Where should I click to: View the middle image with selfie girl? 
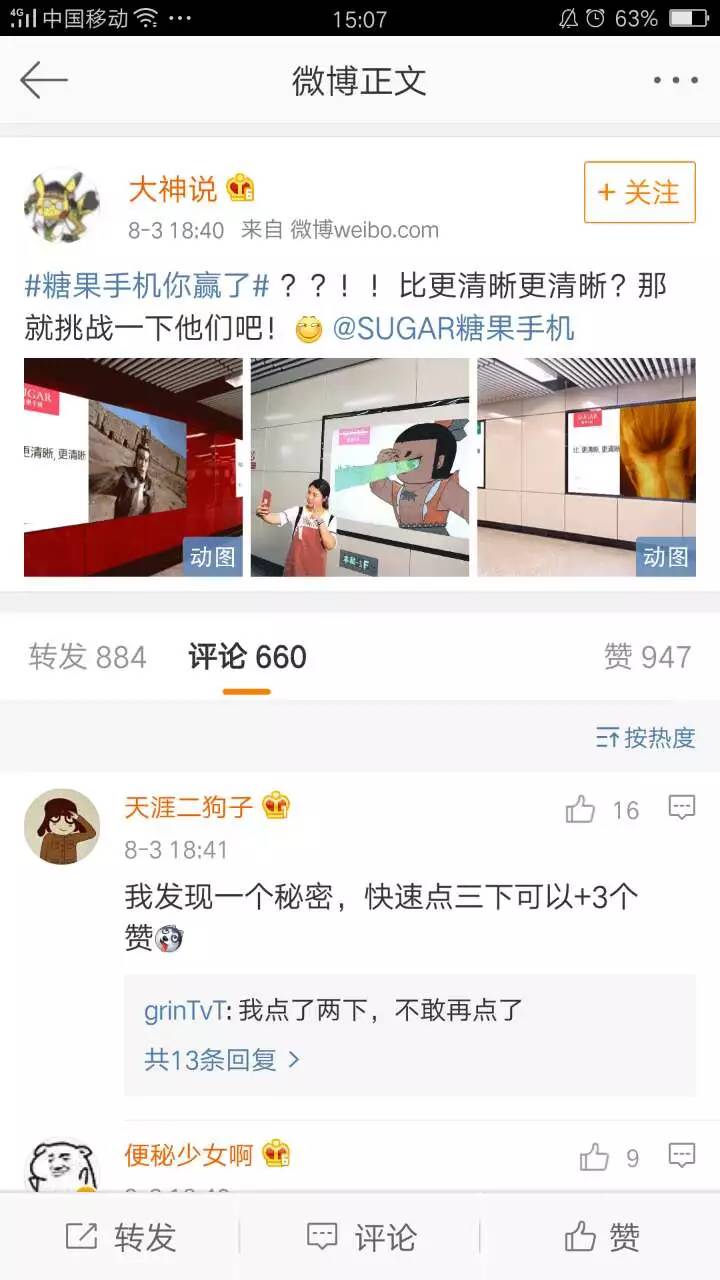point(360,467)
